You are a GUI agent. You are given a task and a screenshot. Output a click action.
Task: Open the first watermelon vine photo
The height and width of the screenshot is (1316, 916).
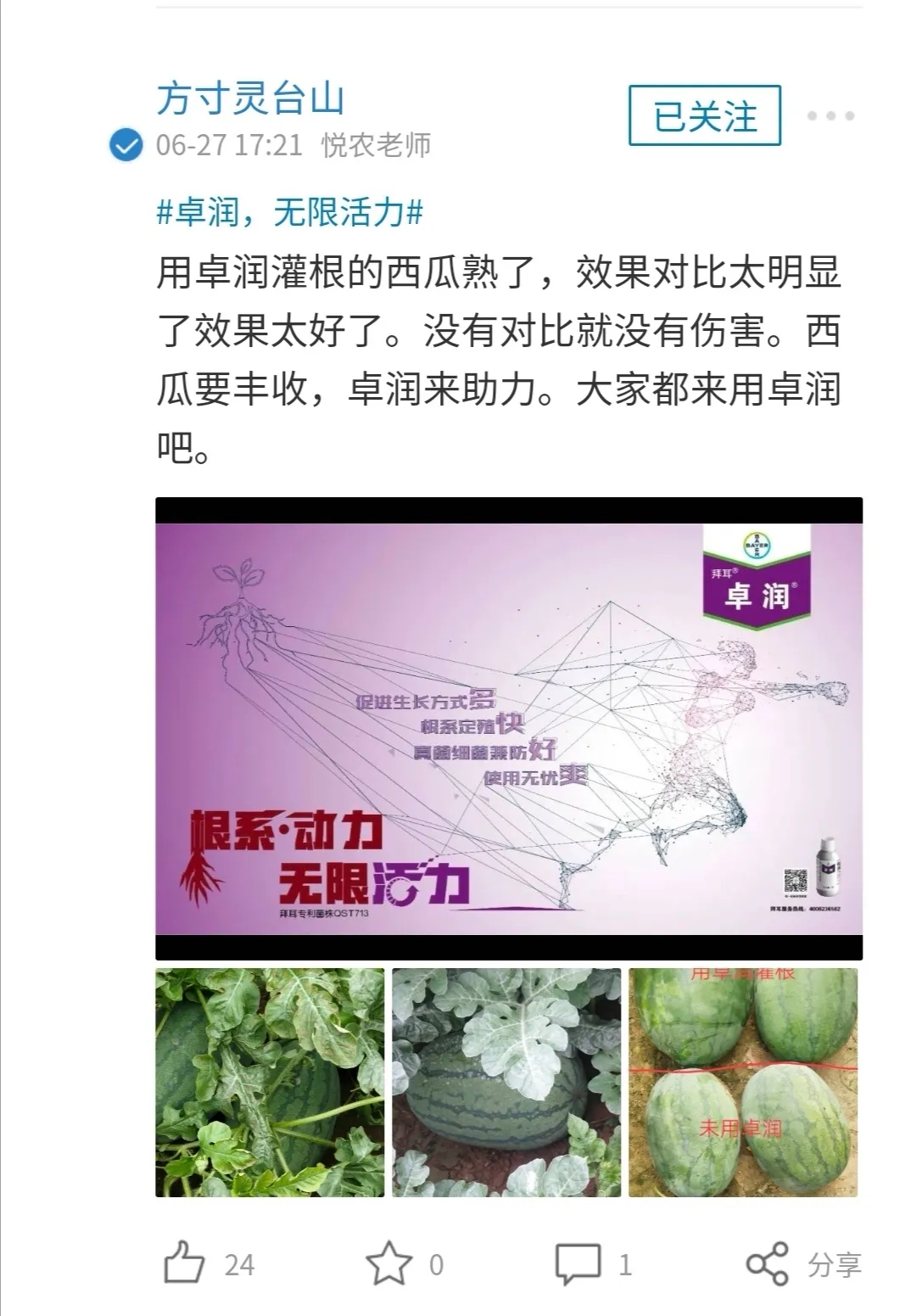[x=270, y=1082]
